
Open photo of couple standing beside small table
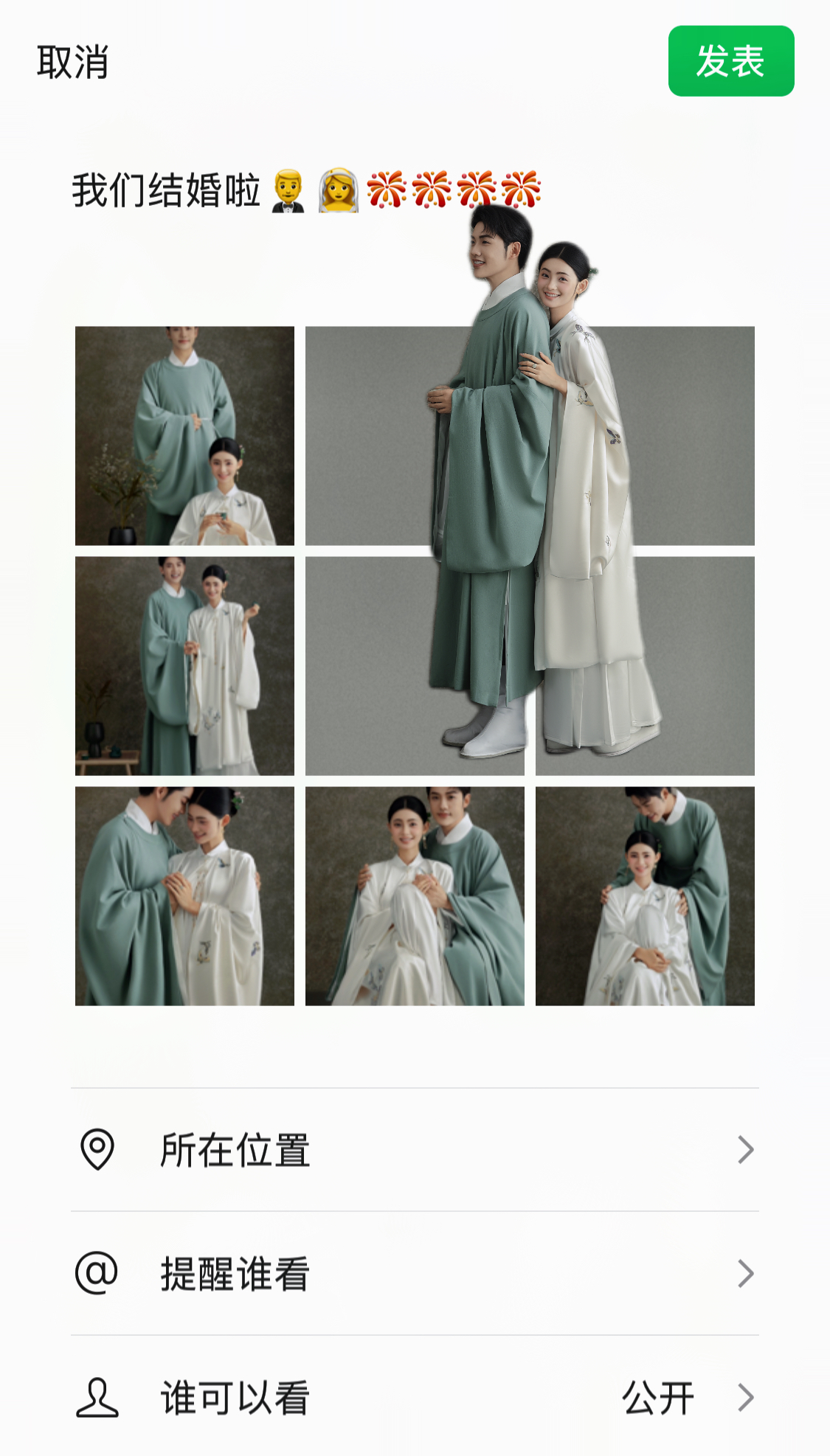click(184, 666)
